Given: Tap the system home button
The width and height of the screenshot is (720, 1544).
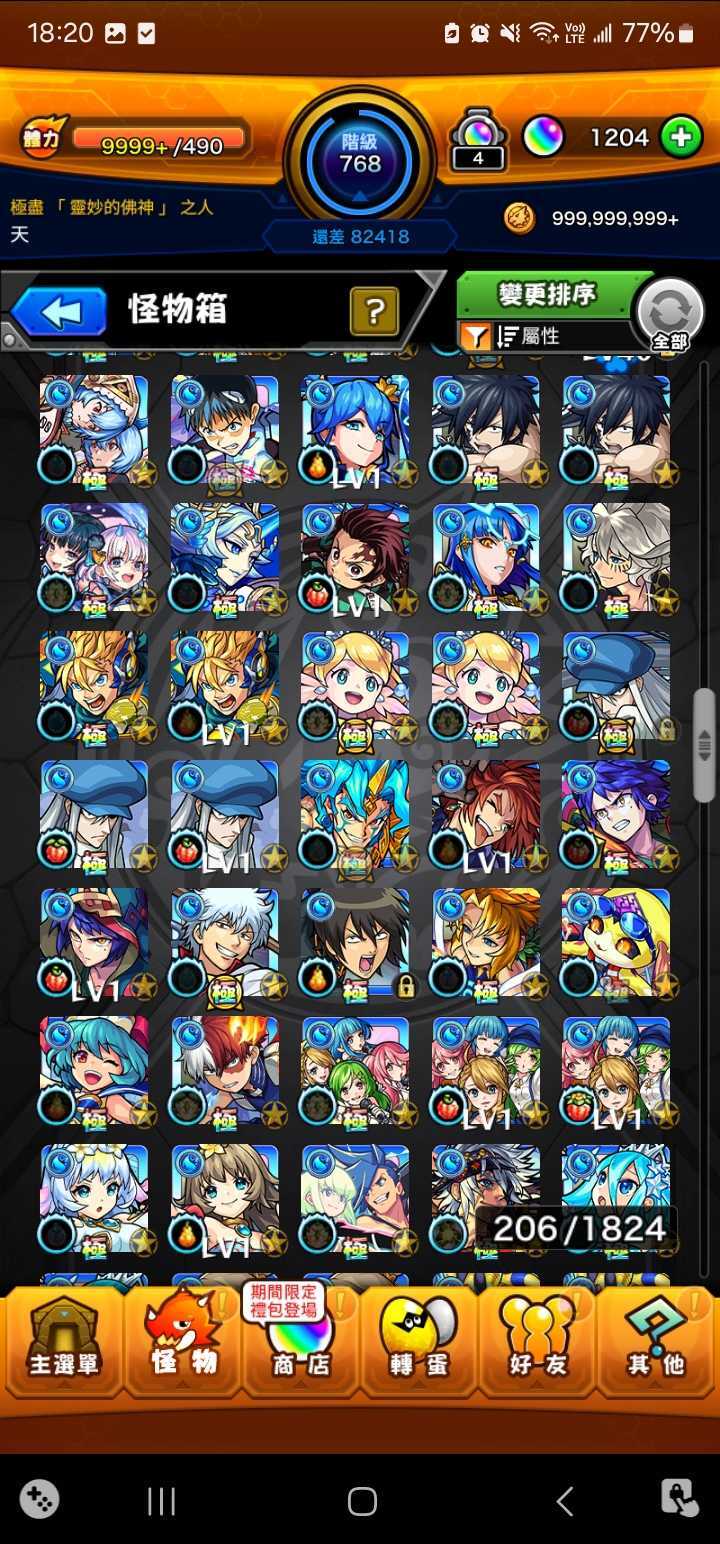Looking at the screenshot, I should coord(362,1500).
